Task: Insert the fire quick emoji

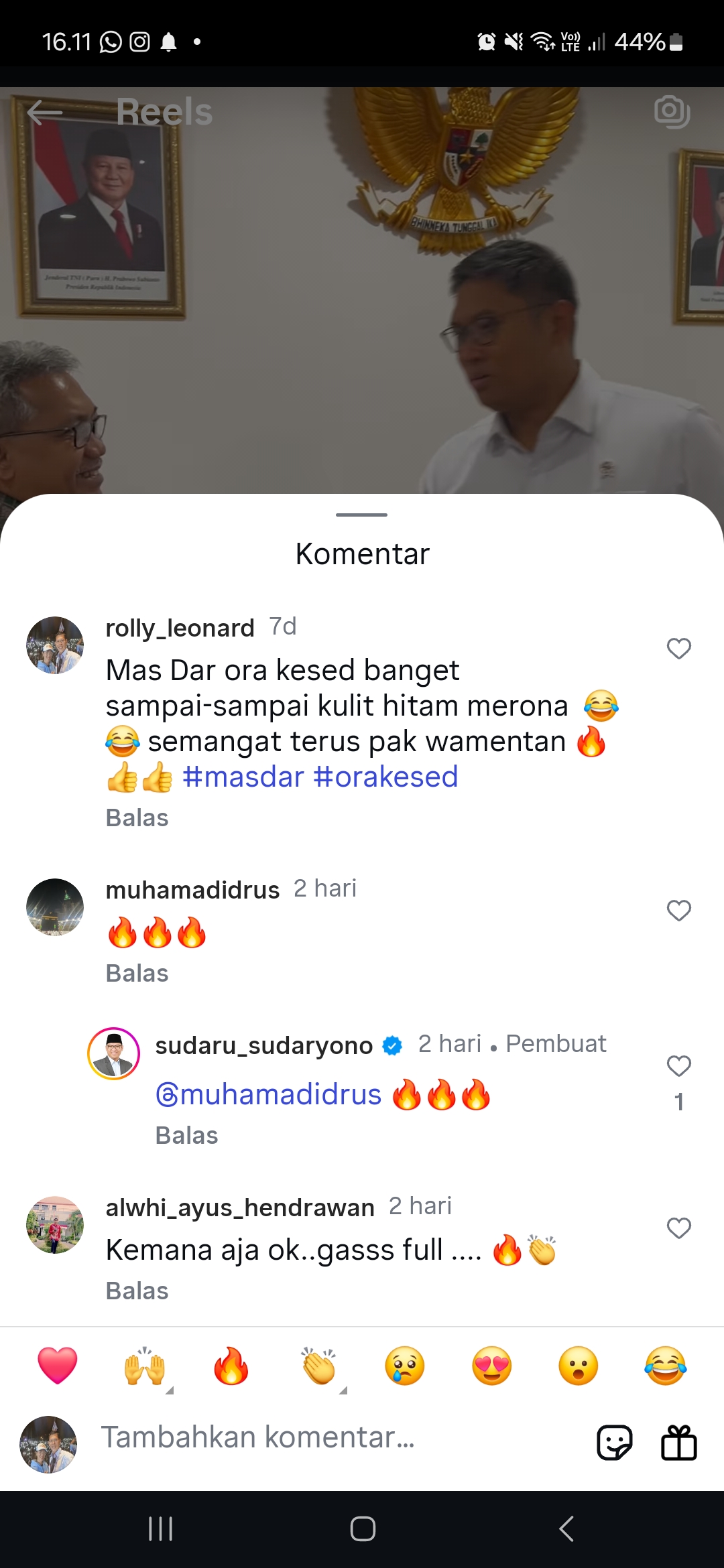Action: pos(231,1365)
